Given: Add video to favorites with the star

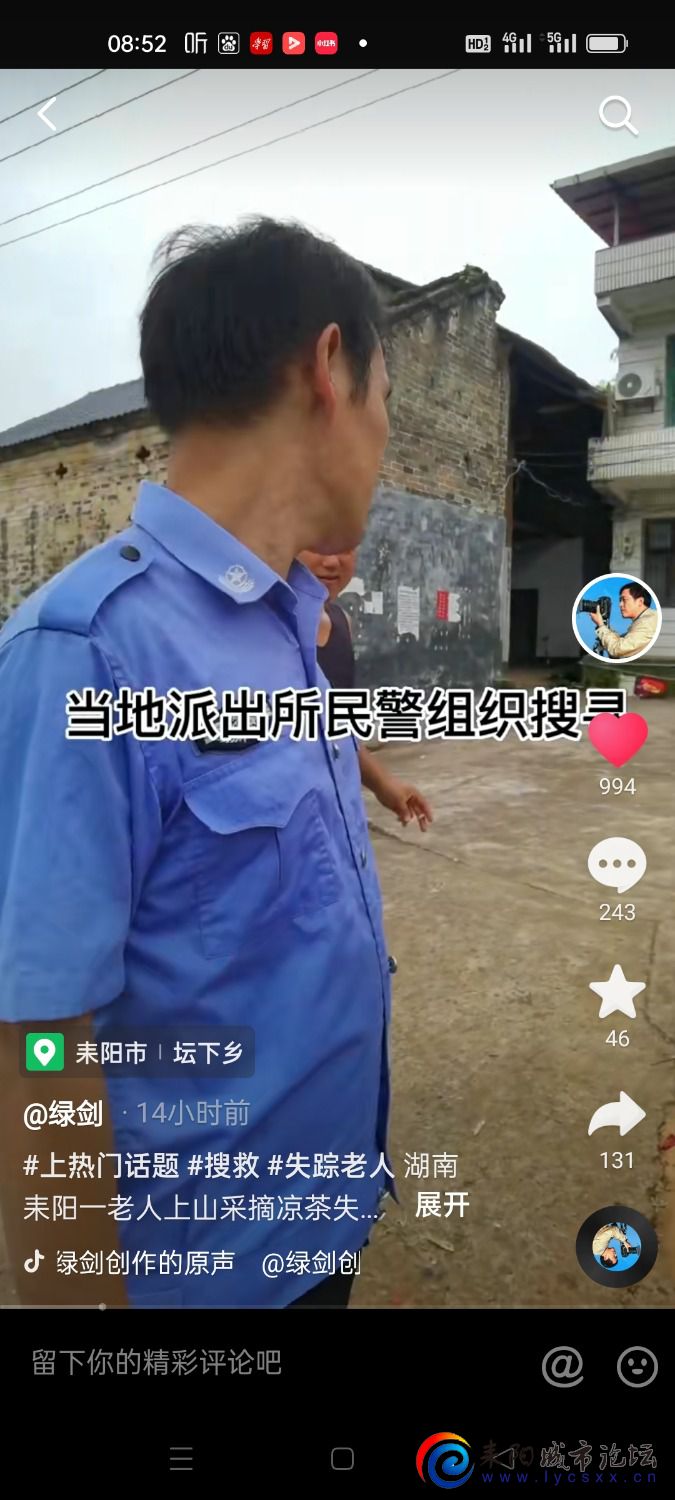Looking at the screenshot, I should 617,993.
